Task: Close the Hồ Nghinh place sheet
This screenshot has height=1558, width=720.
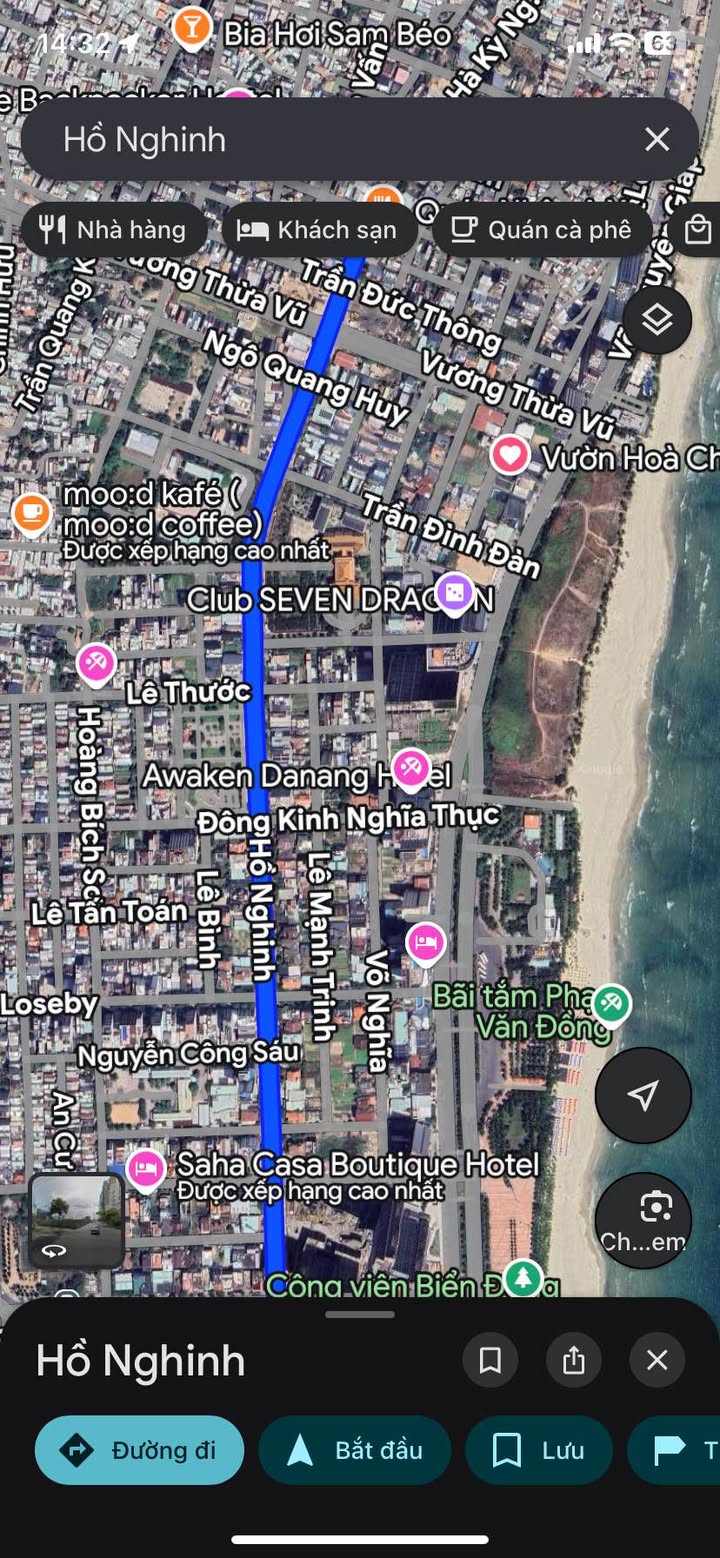Action: tap(657, 1360)
